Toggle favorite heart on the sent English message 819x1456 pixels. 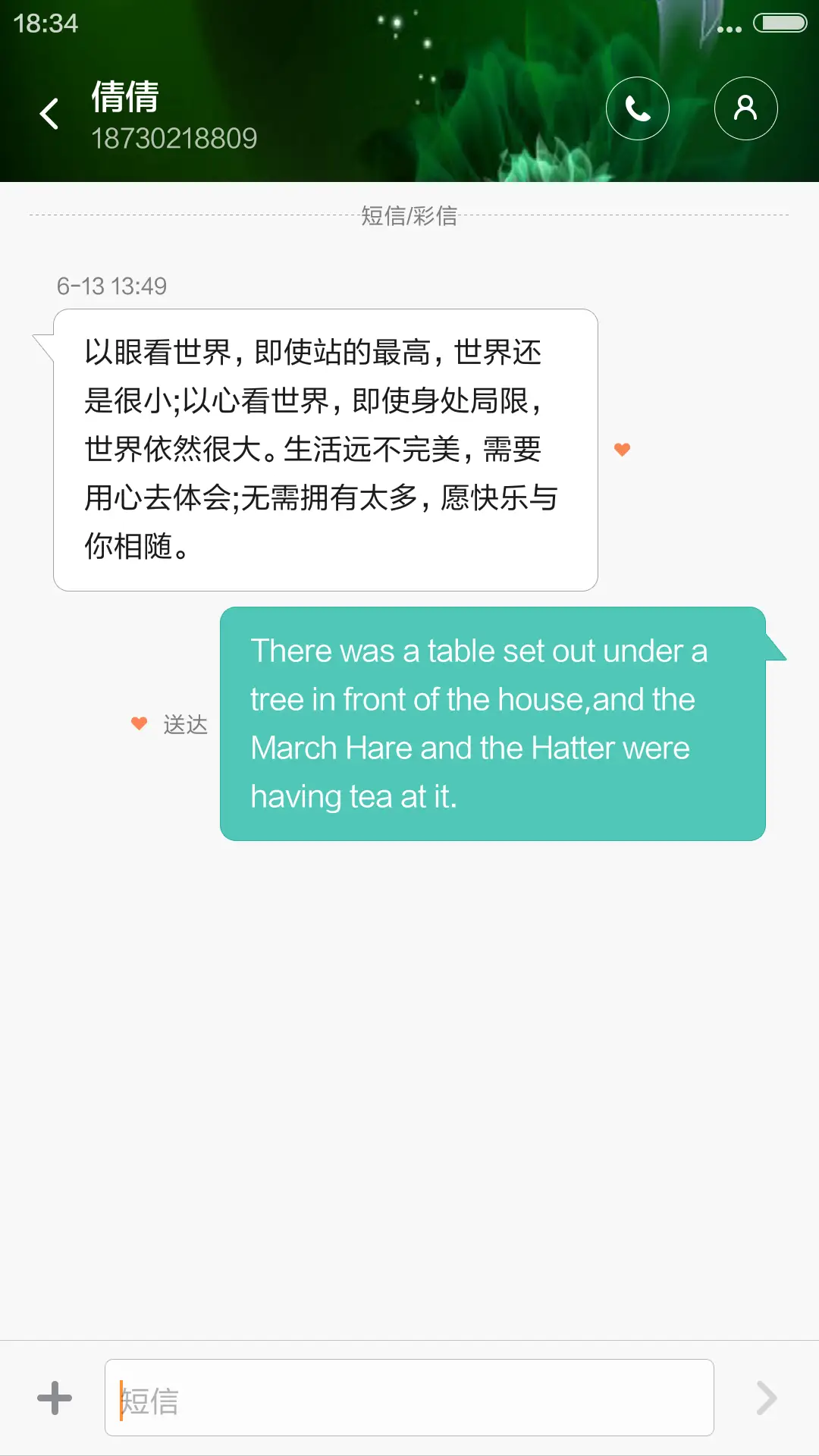pyautogui.click(x=139, y=723)
